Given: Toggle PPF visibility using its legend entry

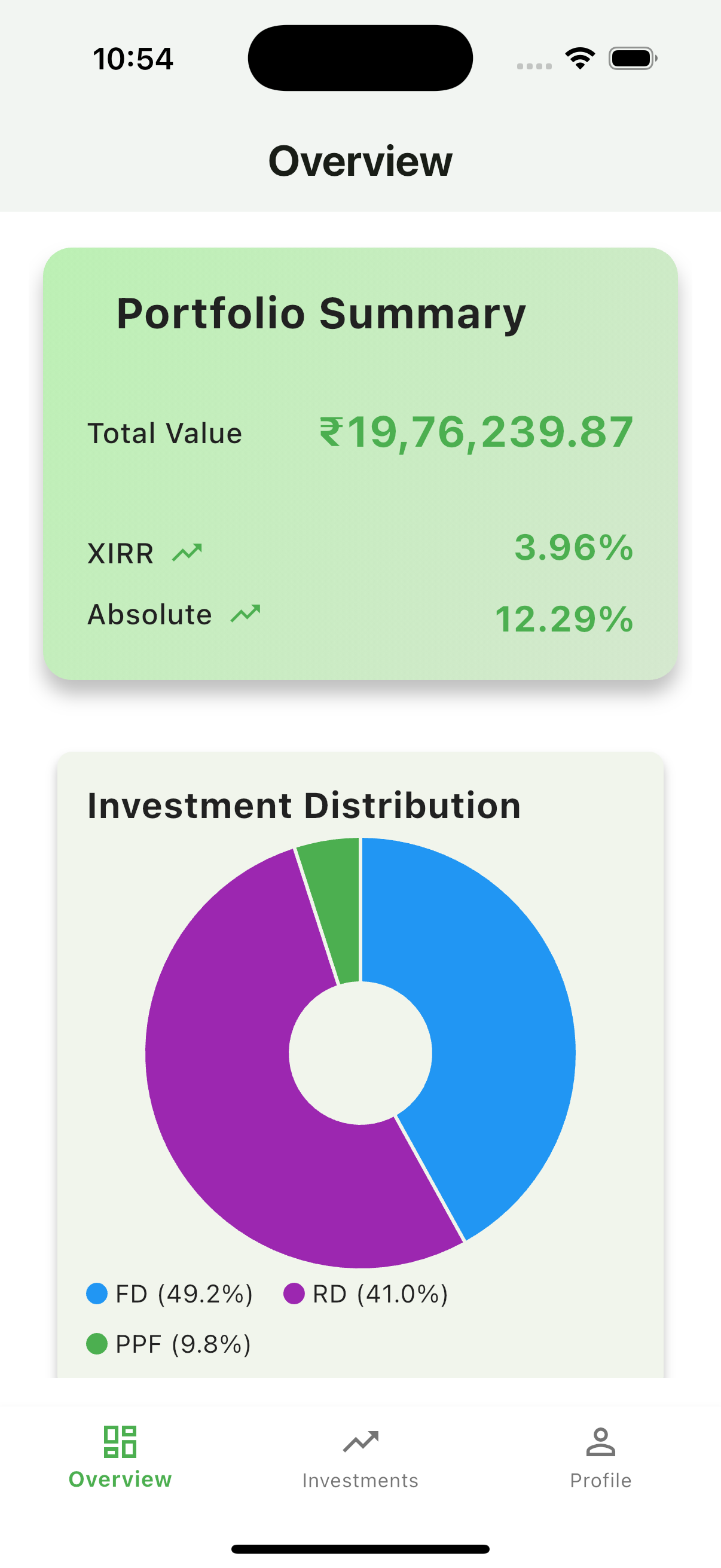Looking at the screenshot, I should click(170, 1344).
